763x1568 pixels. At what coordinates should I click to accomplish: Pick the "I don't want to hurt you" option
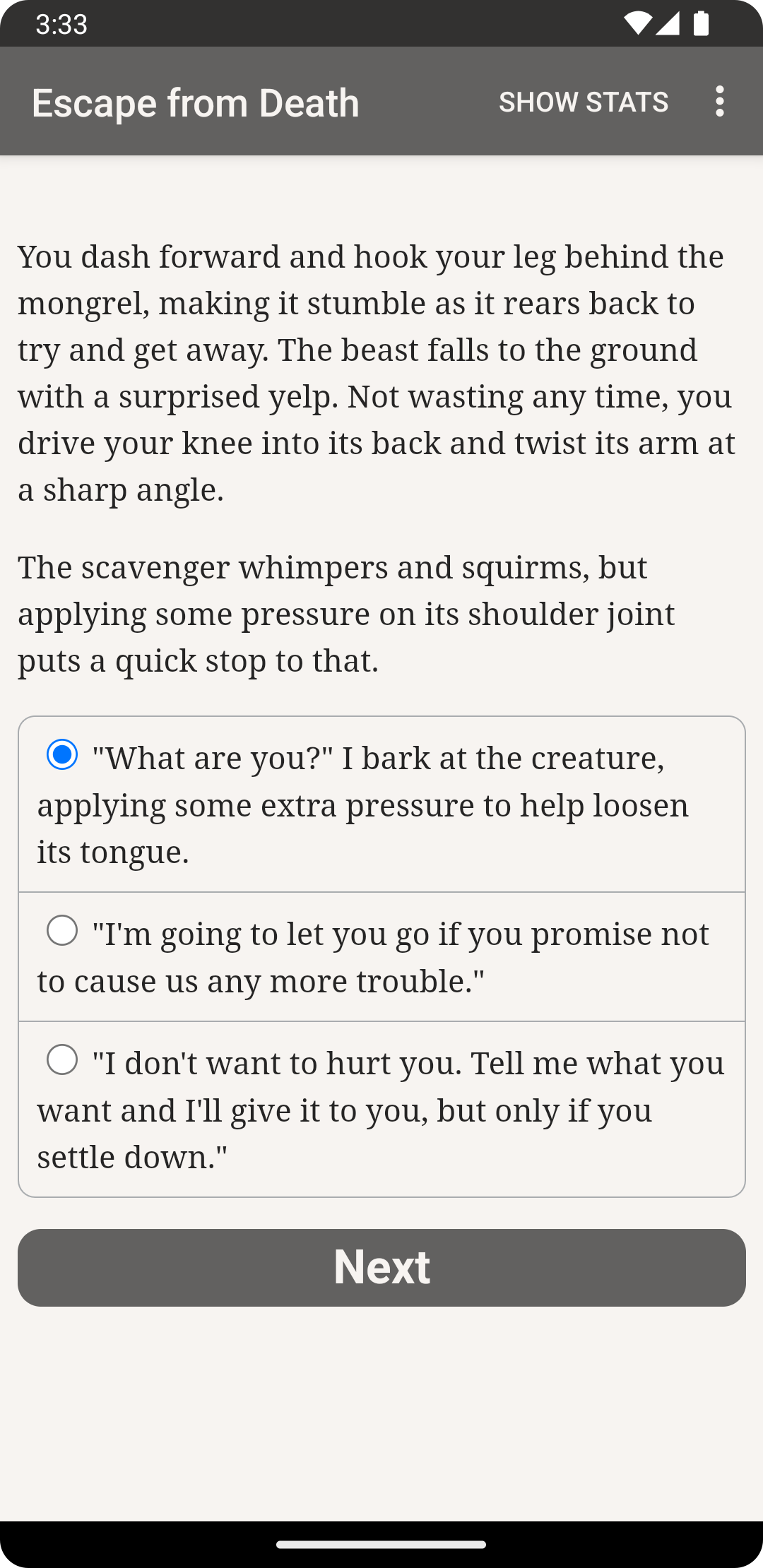[62, 1060]
